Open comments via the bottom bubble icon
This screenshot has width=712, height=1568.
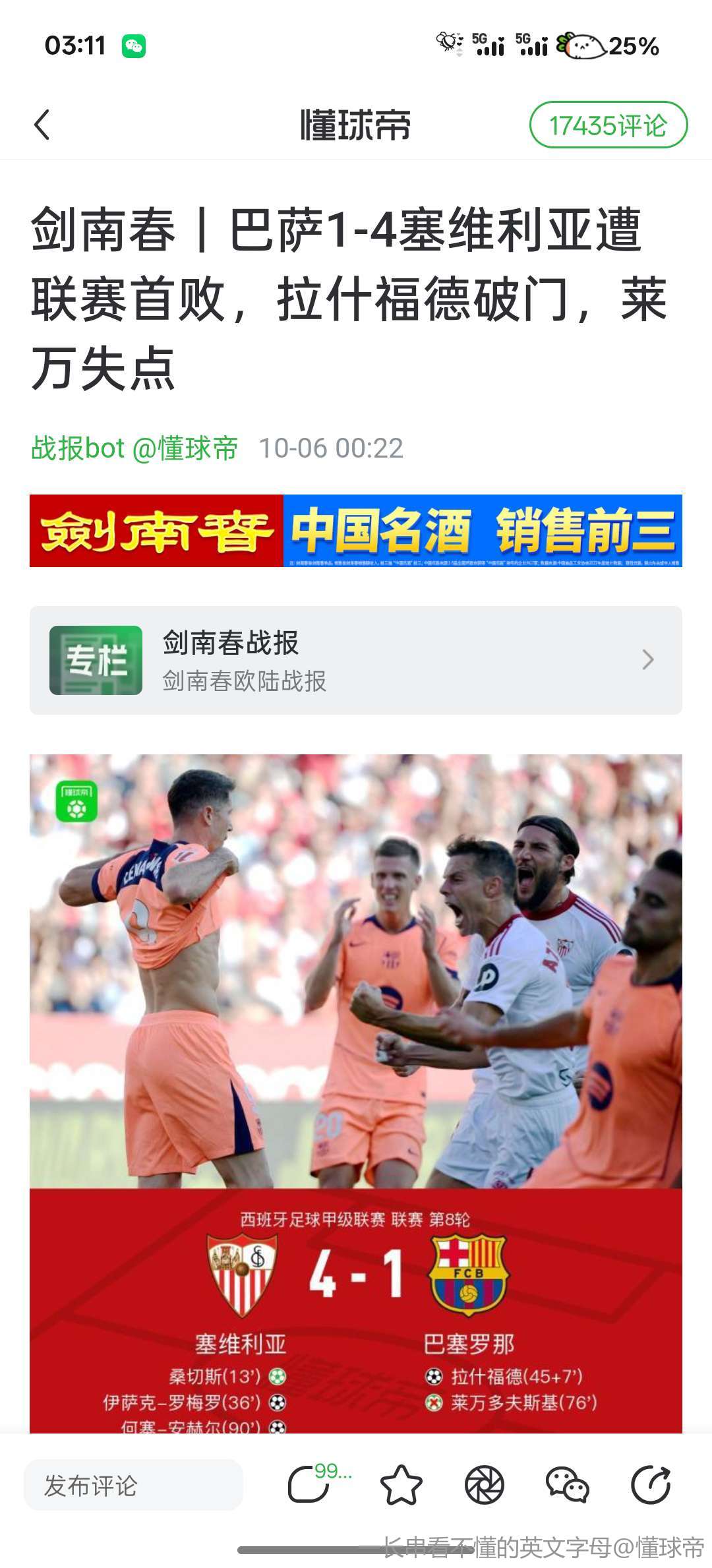point(310,1486)
